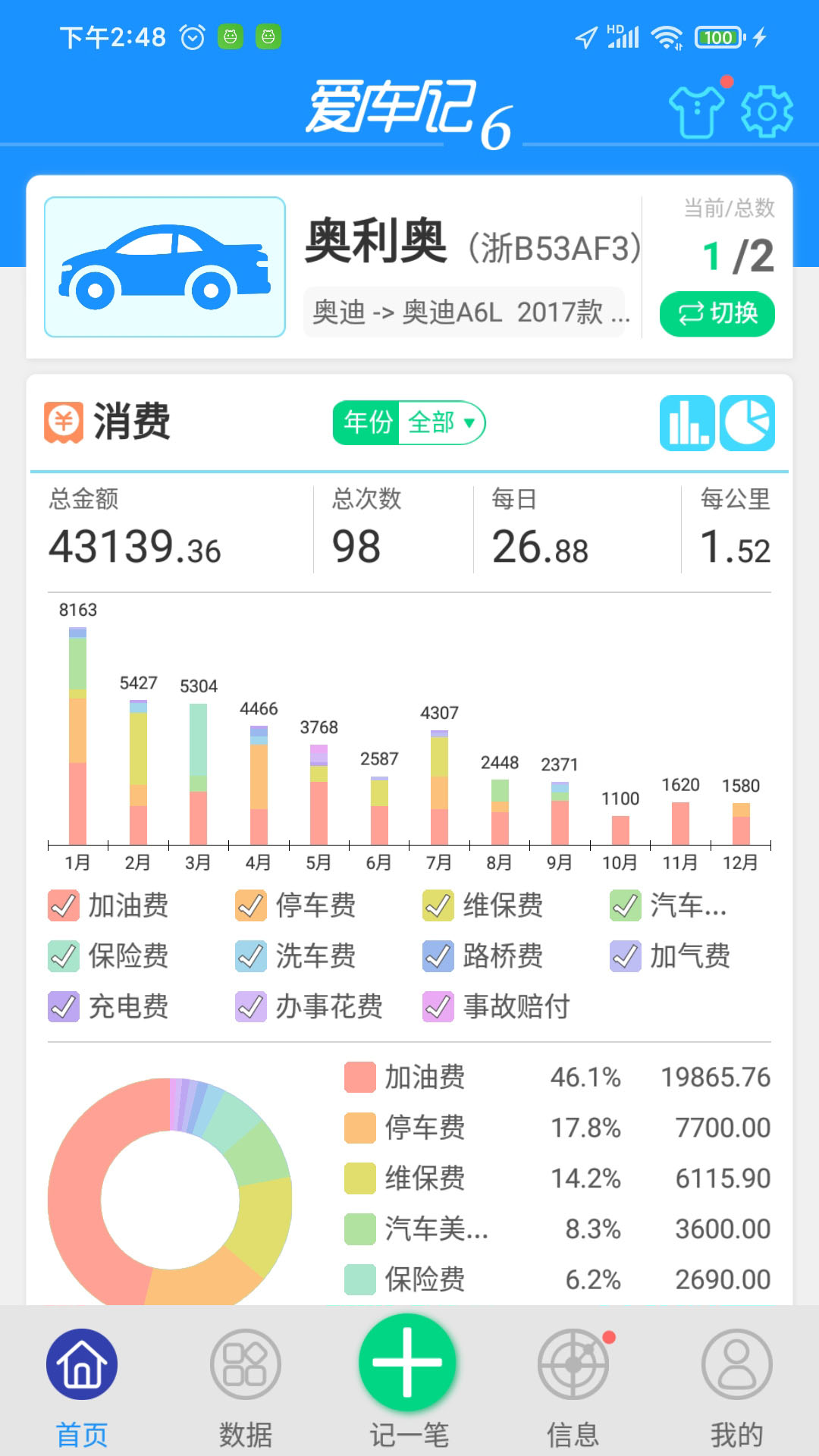
Task: Open the theme shop shirt icon
Action: tap(697, 111)
